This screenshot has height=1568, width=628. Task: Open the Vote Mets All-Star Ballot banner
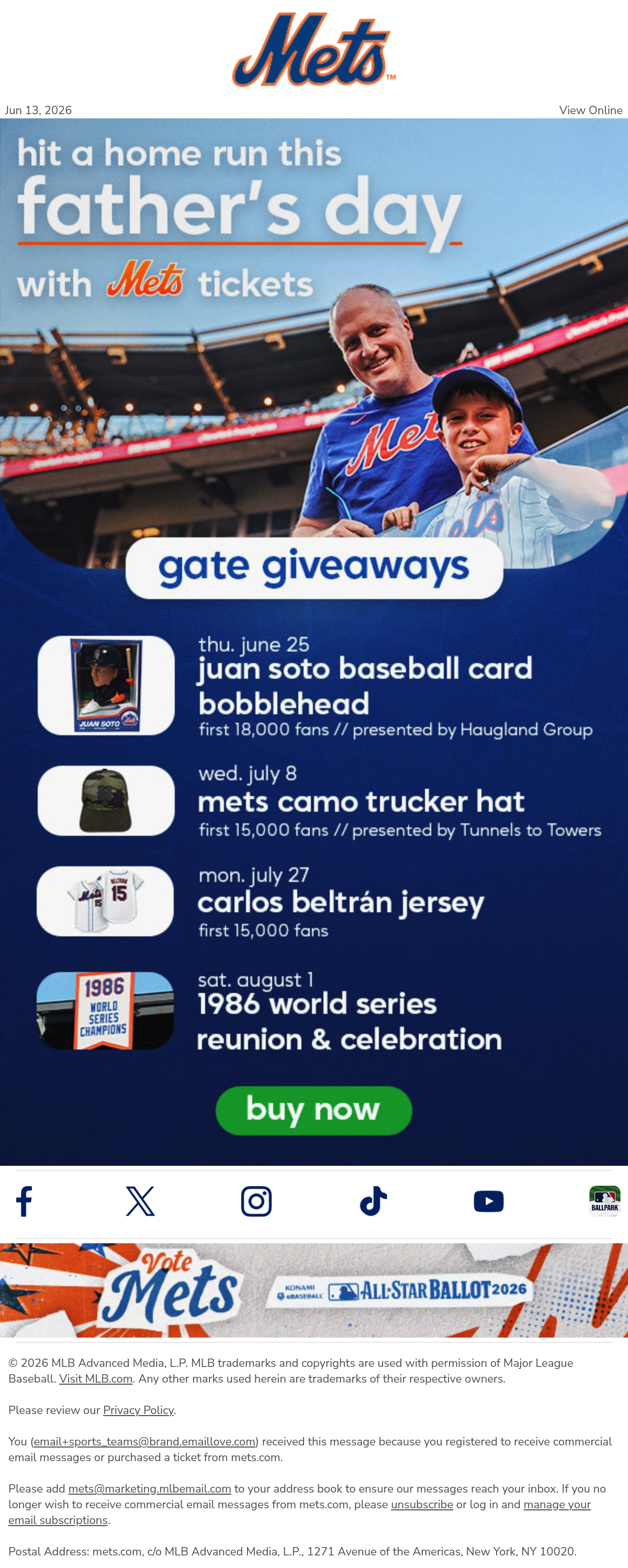coord(314,1290)
